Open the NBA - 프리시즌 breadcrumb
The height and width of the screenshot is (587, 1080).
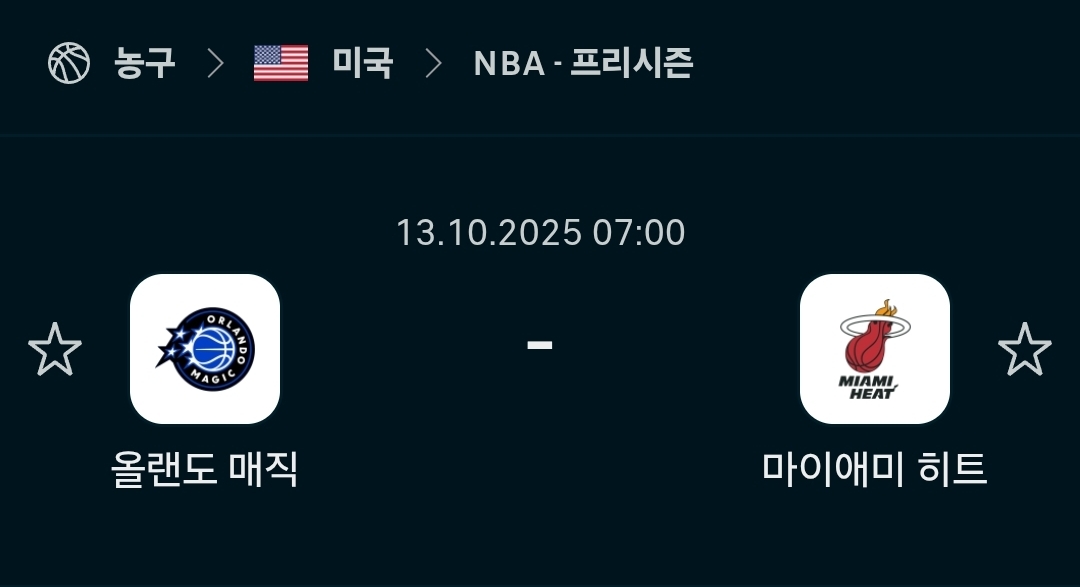[x=583, y=64]
